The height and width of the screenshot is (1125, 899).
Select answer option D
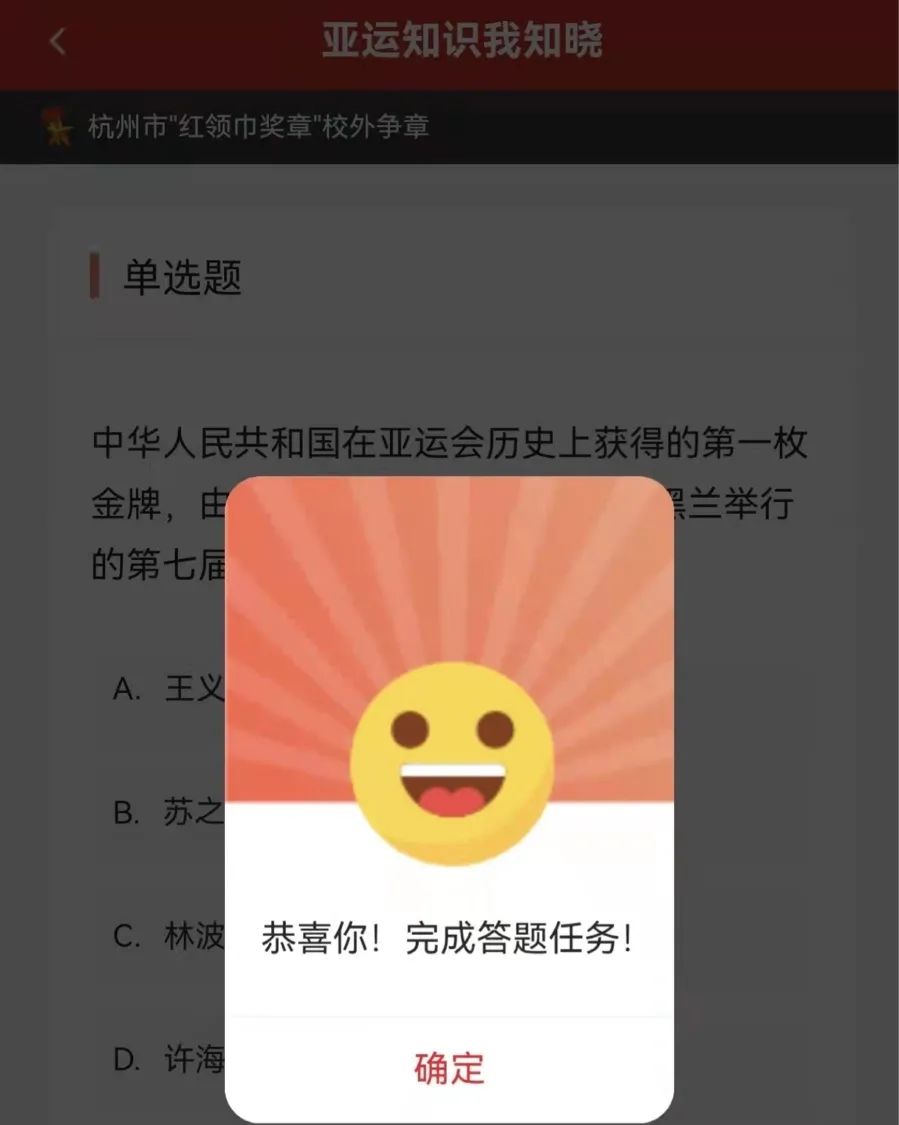[x=168, y=1060]
